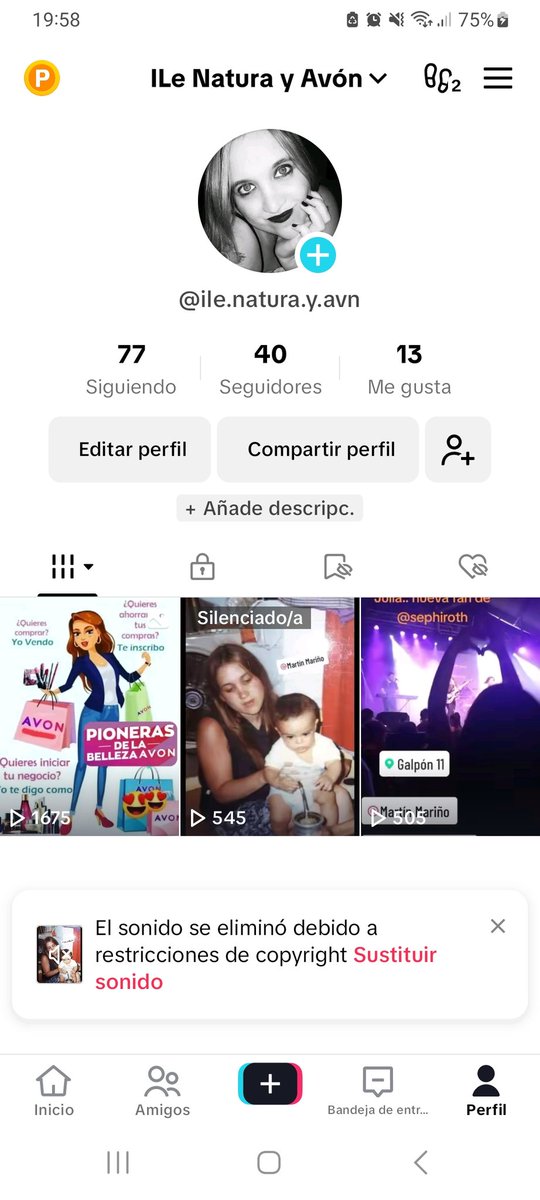Switch to the private videos lock tab
The height and width of the screenshot is (1200, 540).
pyautogui.click(x=202, y=567)
